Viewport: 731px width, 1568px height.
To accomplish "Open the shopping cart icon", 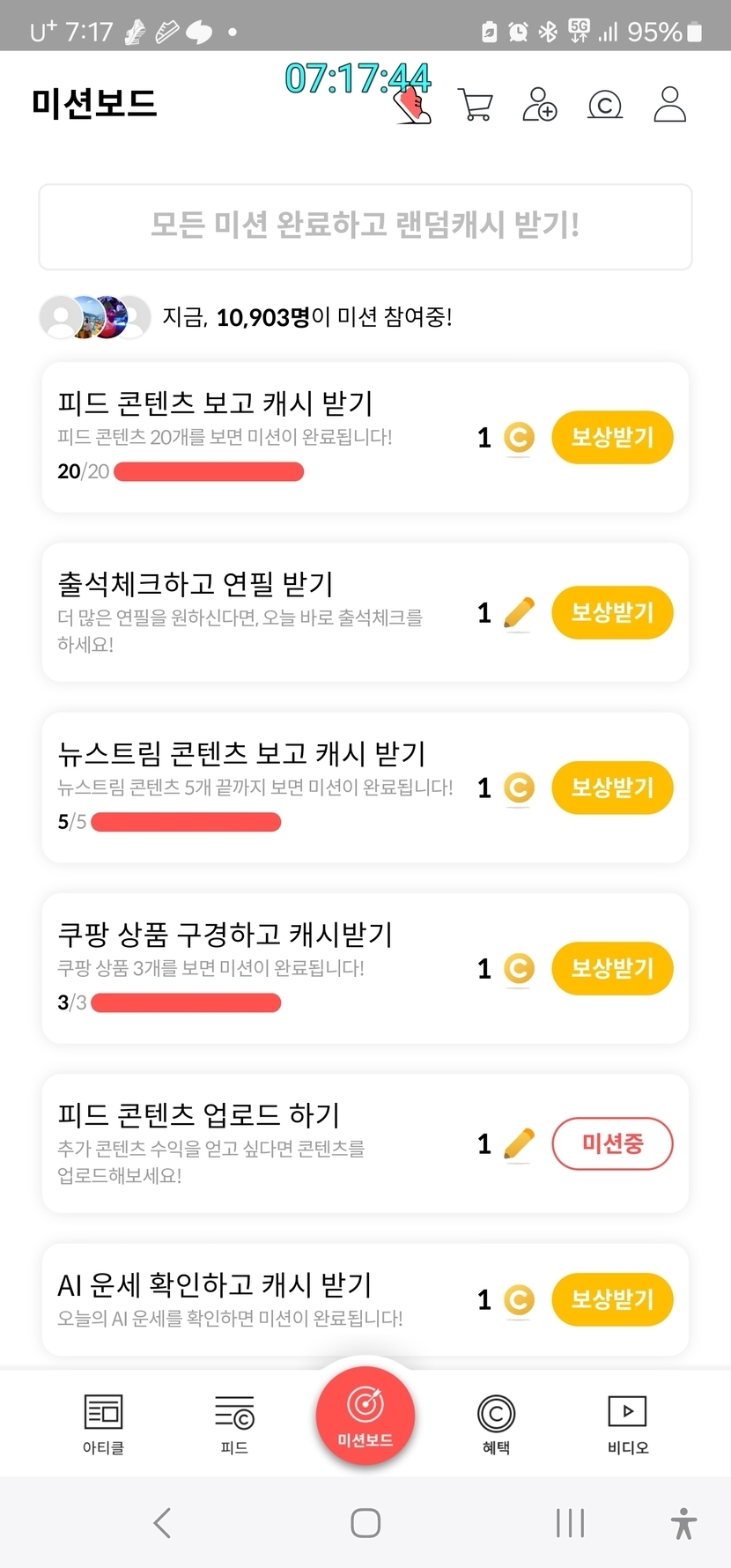I will pyautogui.click(x=476, y=105).
